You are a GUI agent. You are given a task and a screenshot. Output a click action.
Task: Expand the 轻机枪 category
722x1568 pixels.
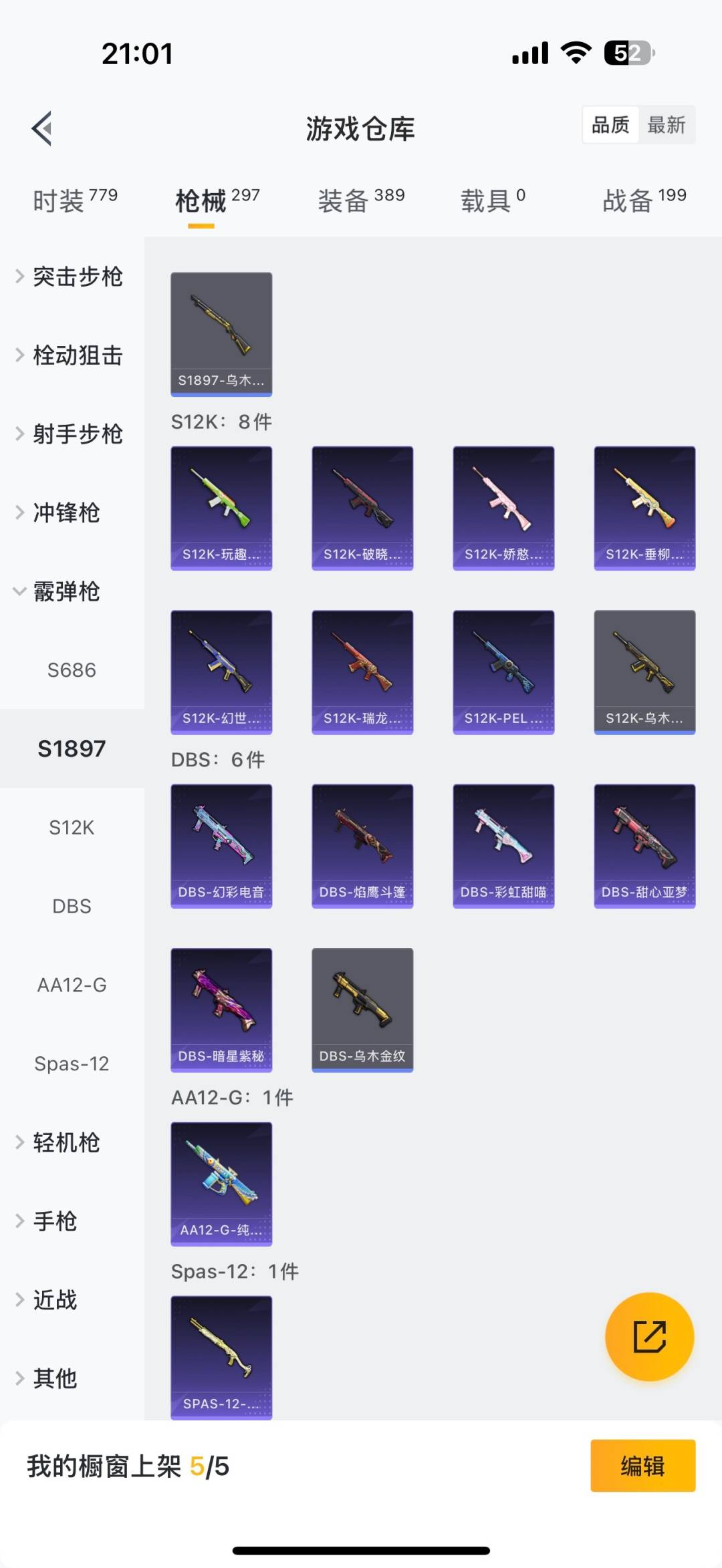67,1142
